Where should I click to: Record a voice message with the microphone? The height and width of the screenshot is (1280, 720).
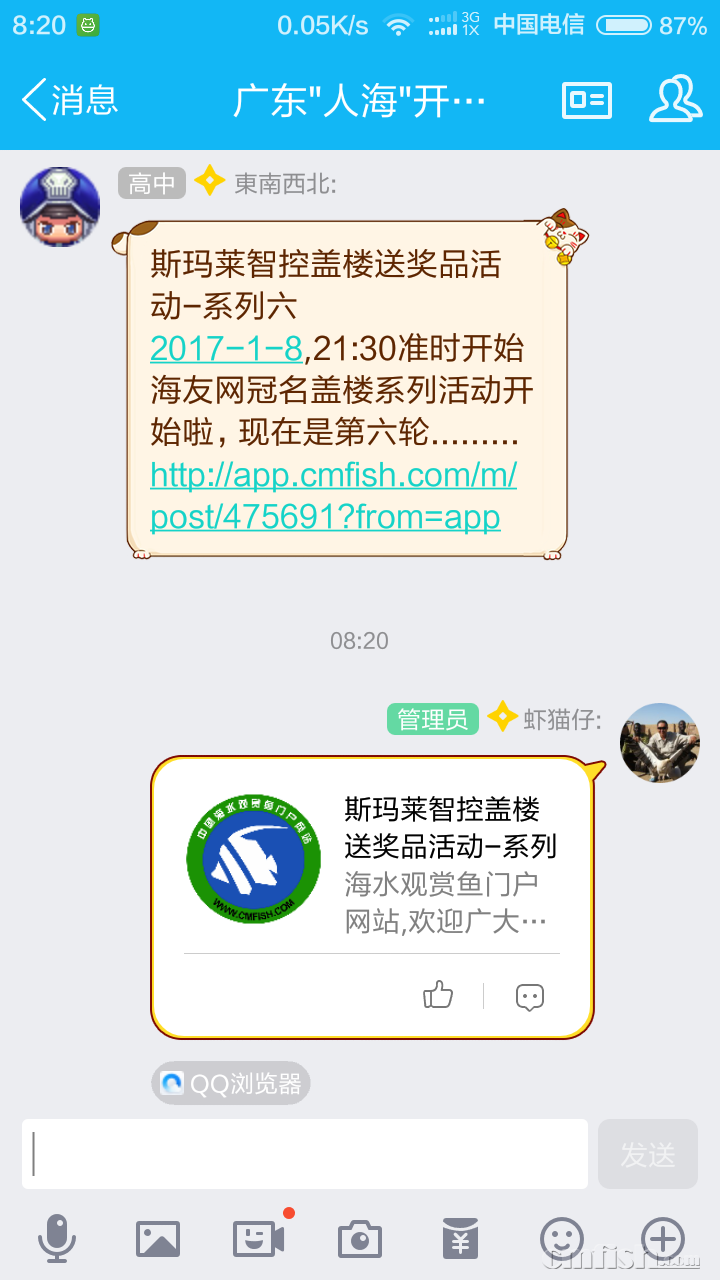(57, 1239)
